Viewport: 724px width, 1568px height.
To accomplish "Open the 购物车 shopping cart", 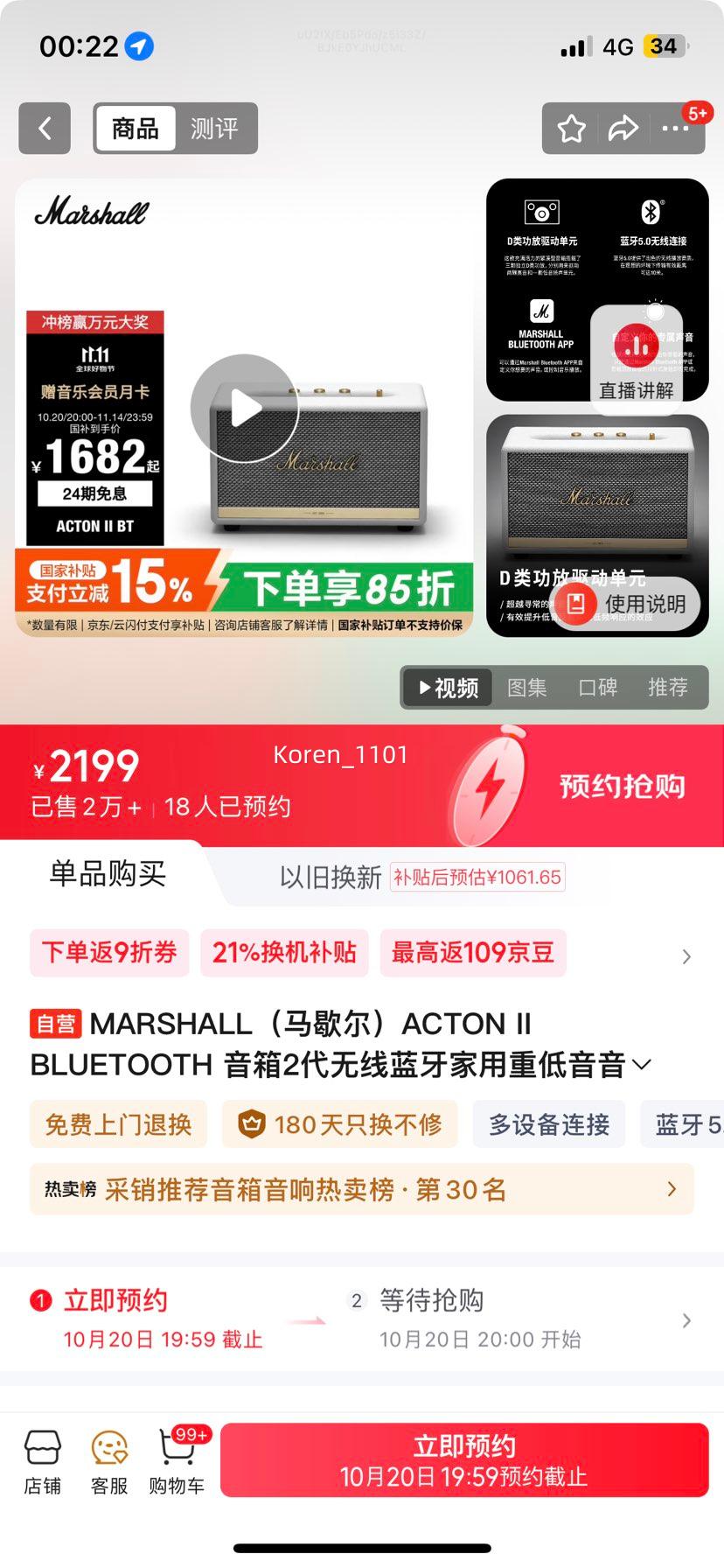I will tap(177, 1463).
